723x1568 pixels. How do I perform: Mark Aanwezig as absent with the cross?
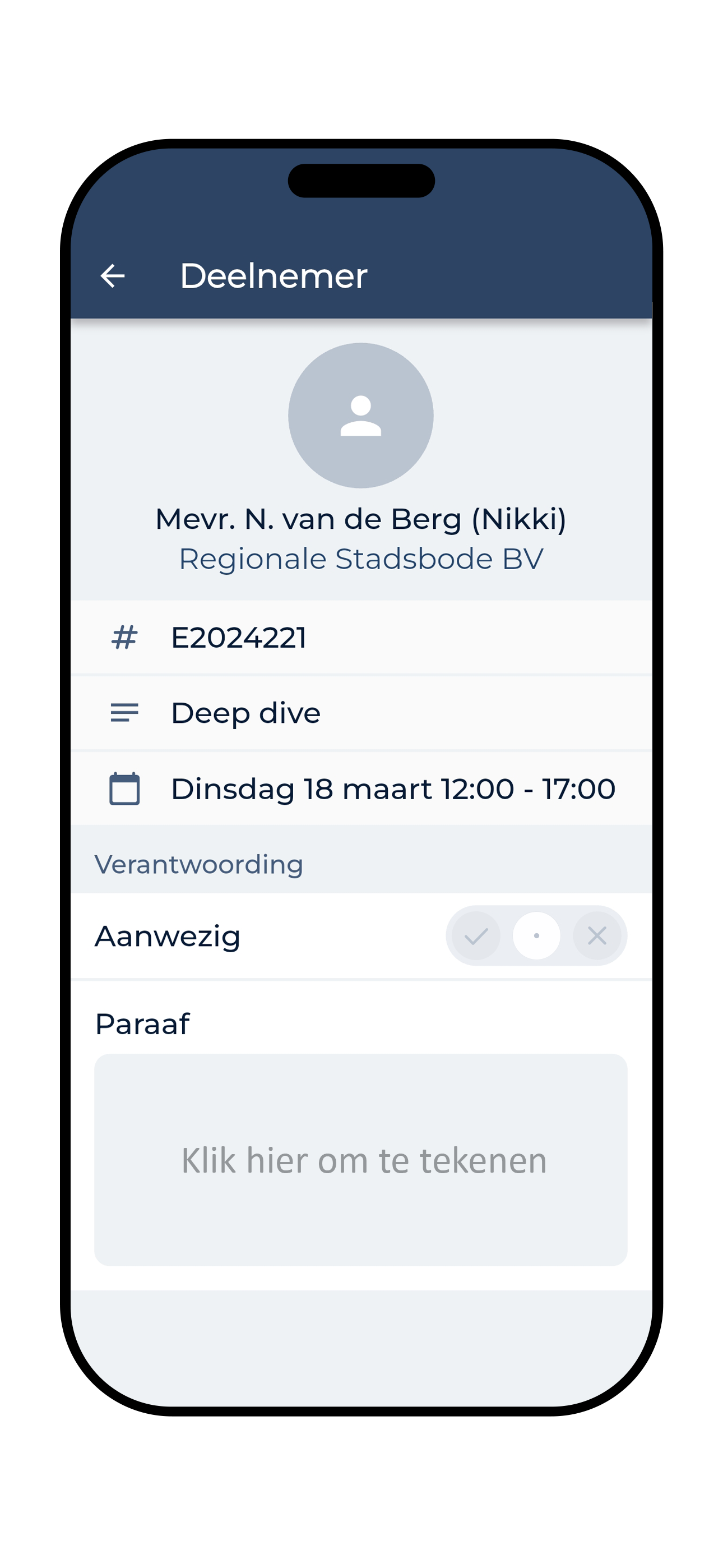(x=596, y=935)
